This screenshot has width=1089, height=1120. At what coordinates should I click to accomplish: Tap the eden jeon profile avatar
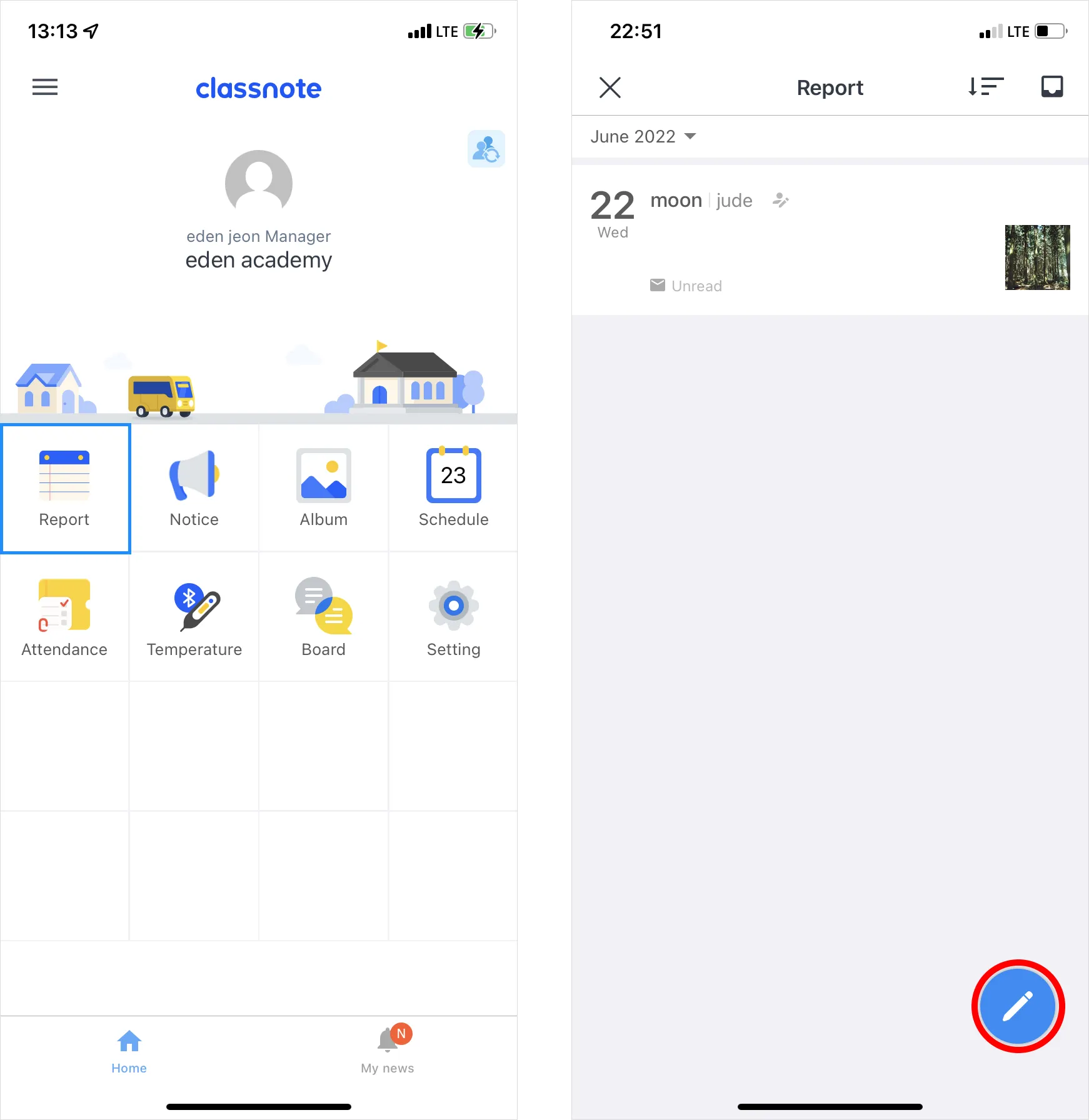coord(258,183)
